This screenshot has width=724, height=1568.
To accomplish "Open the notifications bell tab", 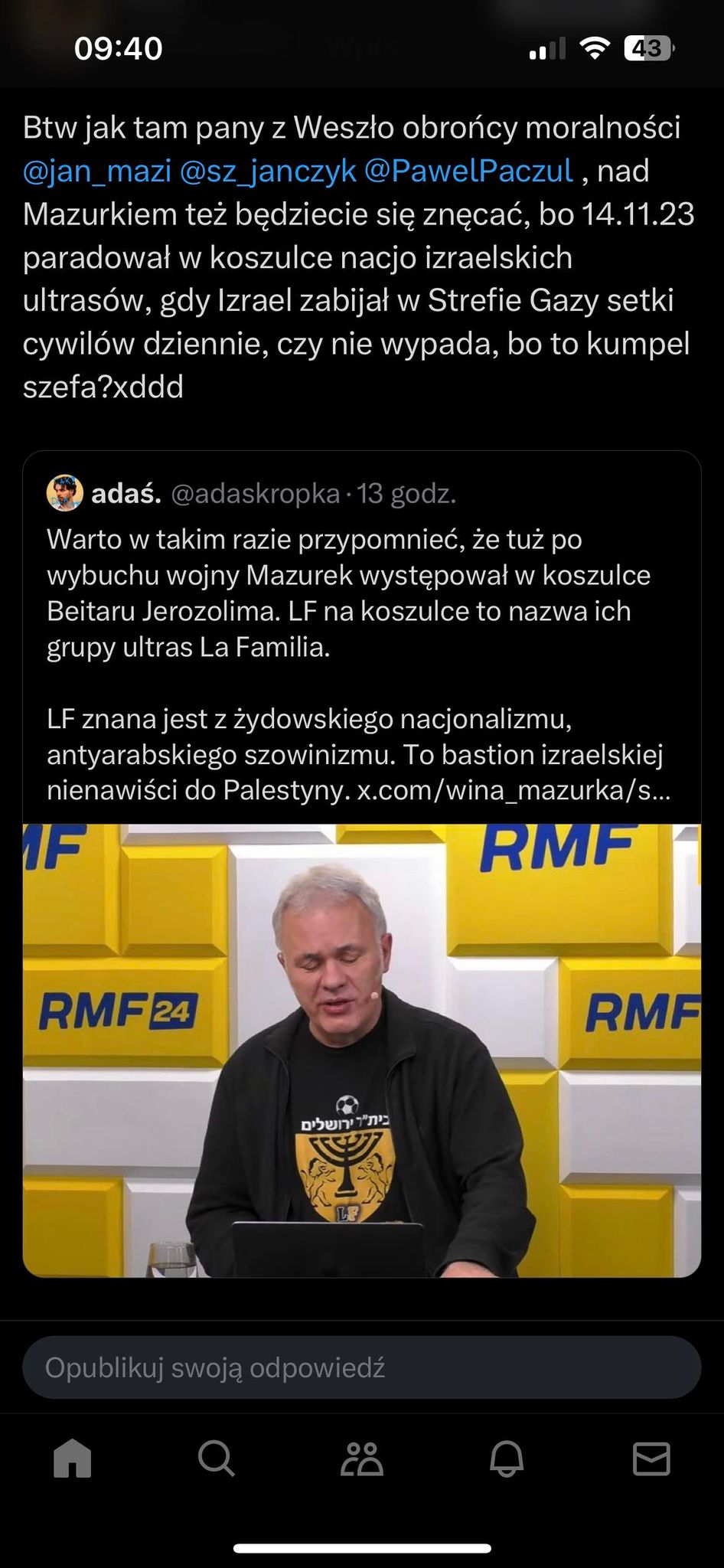I will 506,1459.
